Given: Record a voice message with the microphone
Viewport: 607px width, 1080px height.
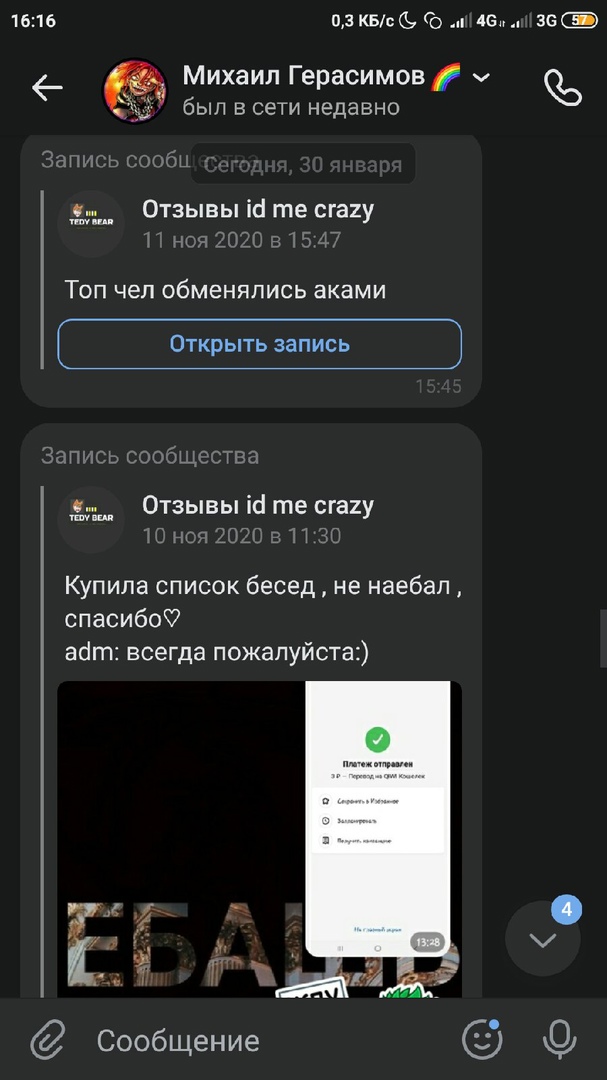Looking at the screenshot, I should (x=560, y=1041).
